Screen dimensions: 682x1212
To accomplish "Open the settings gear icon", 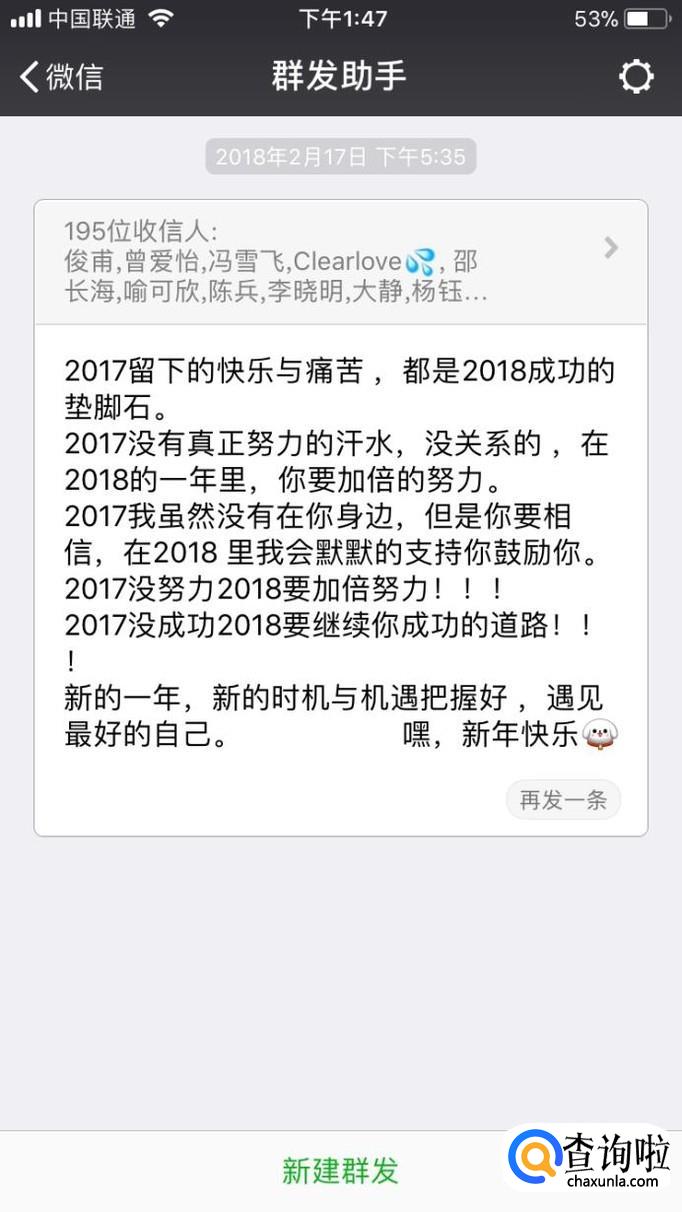I will click(x=636, y=77).
